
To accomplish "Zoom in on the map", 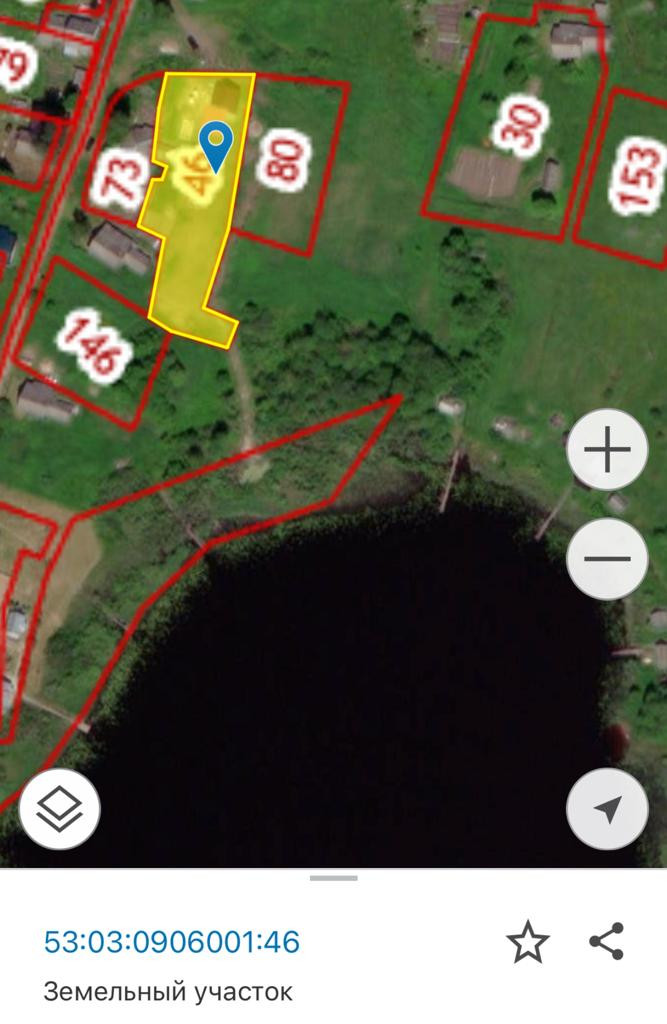I will (x=607, y=450).
